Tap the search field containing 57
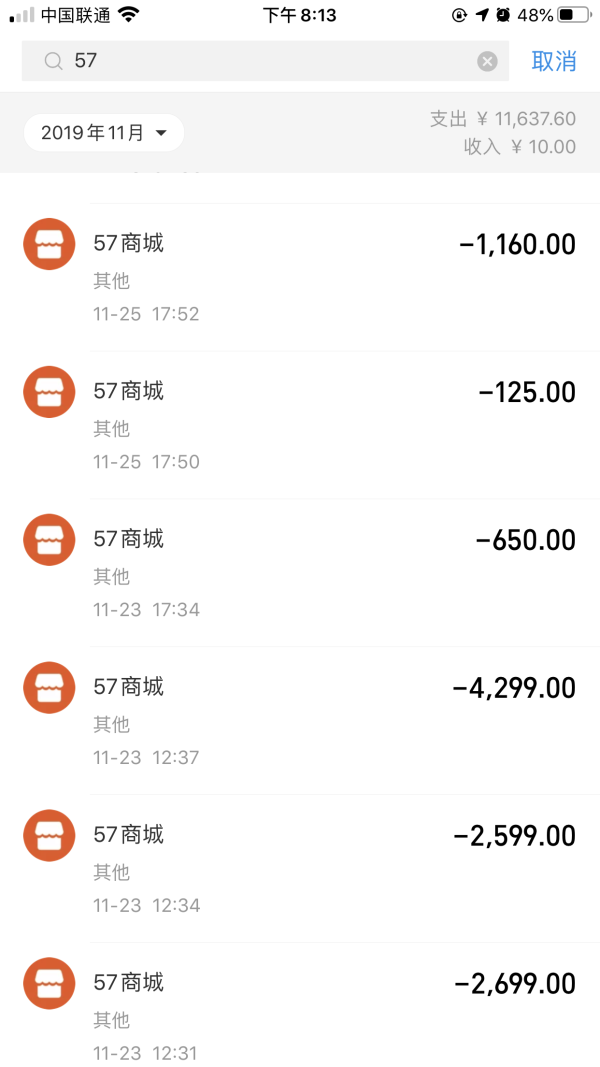The width and height of the screenshot is (600, 1067). (265, 61)
